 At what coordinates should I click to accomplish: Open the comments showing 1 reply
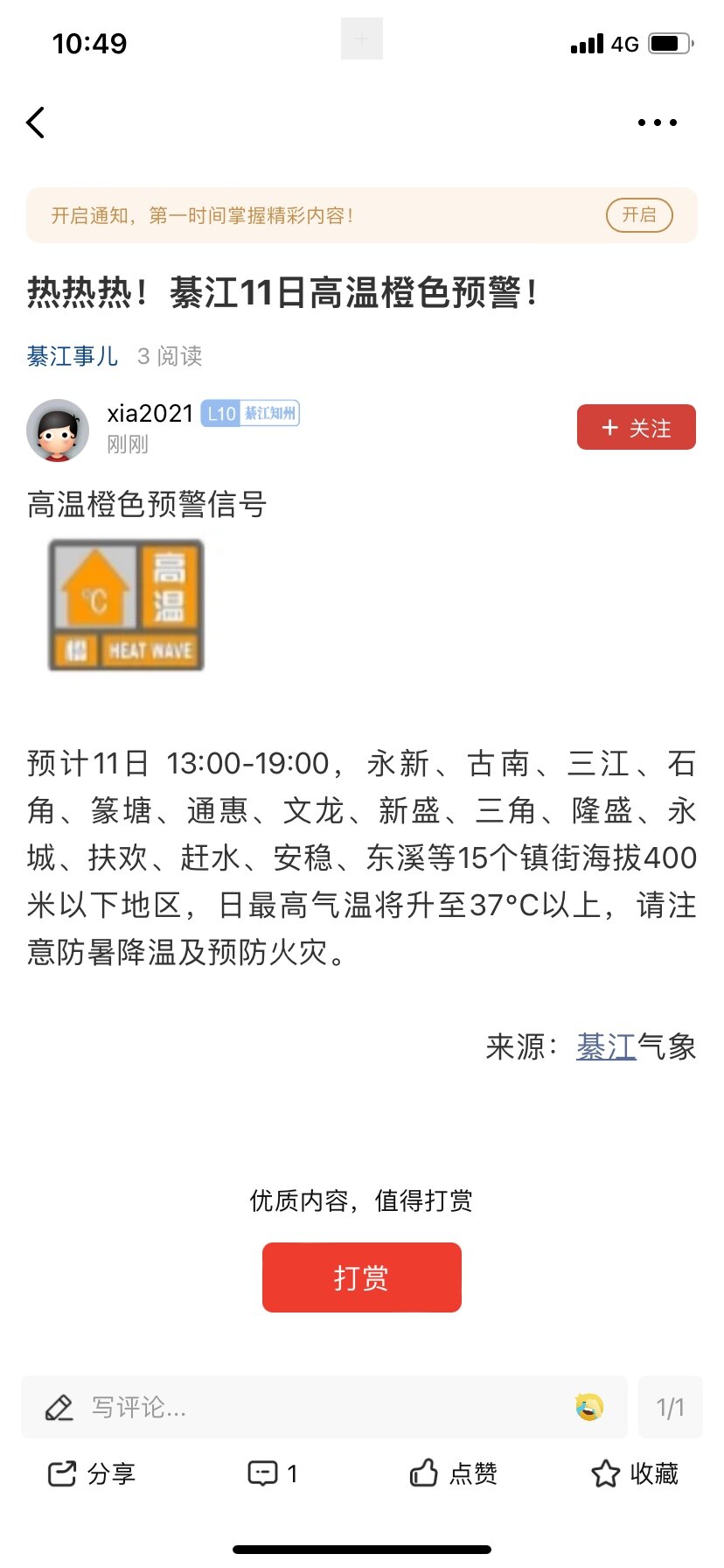pos(273,1473)
